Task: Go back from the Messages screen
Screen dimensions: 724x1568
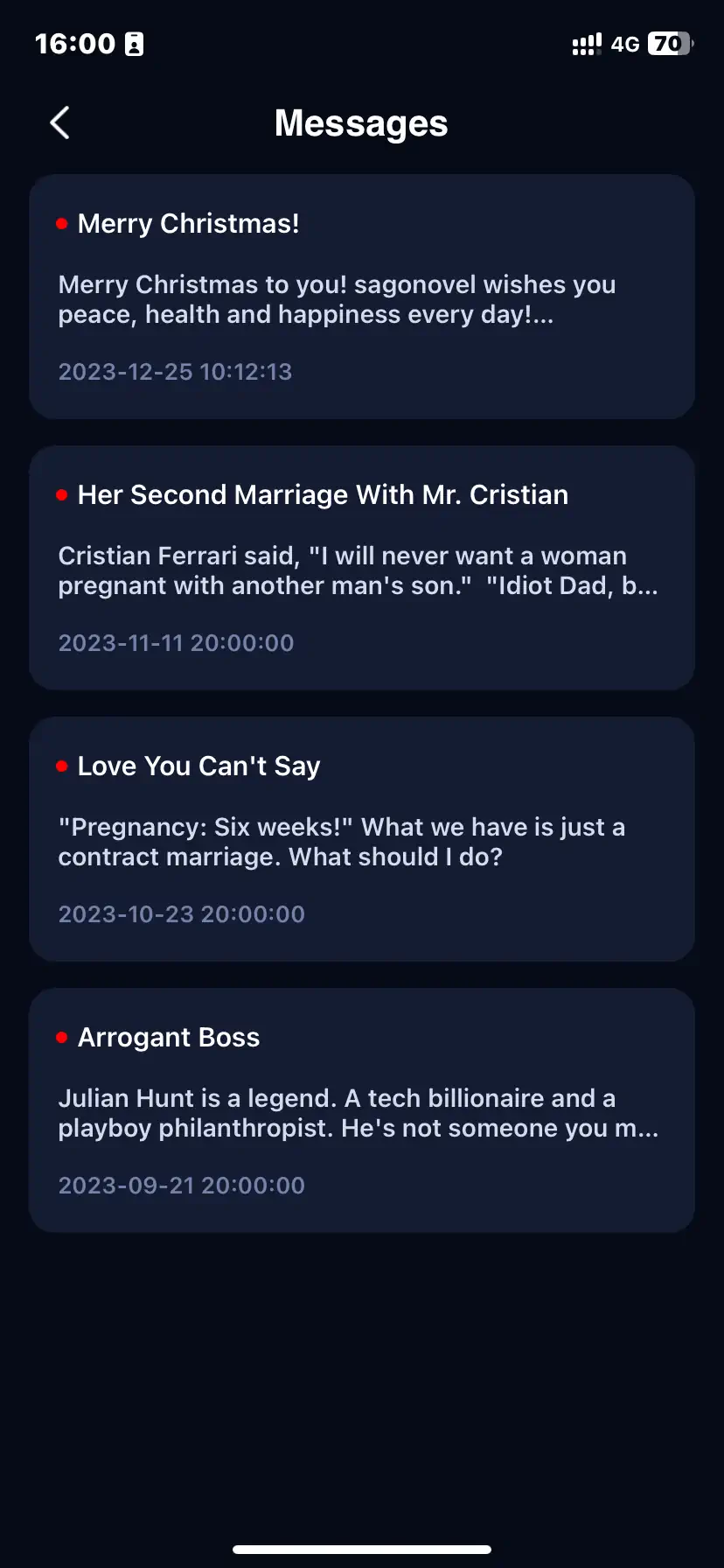Action: click(59, 123)
